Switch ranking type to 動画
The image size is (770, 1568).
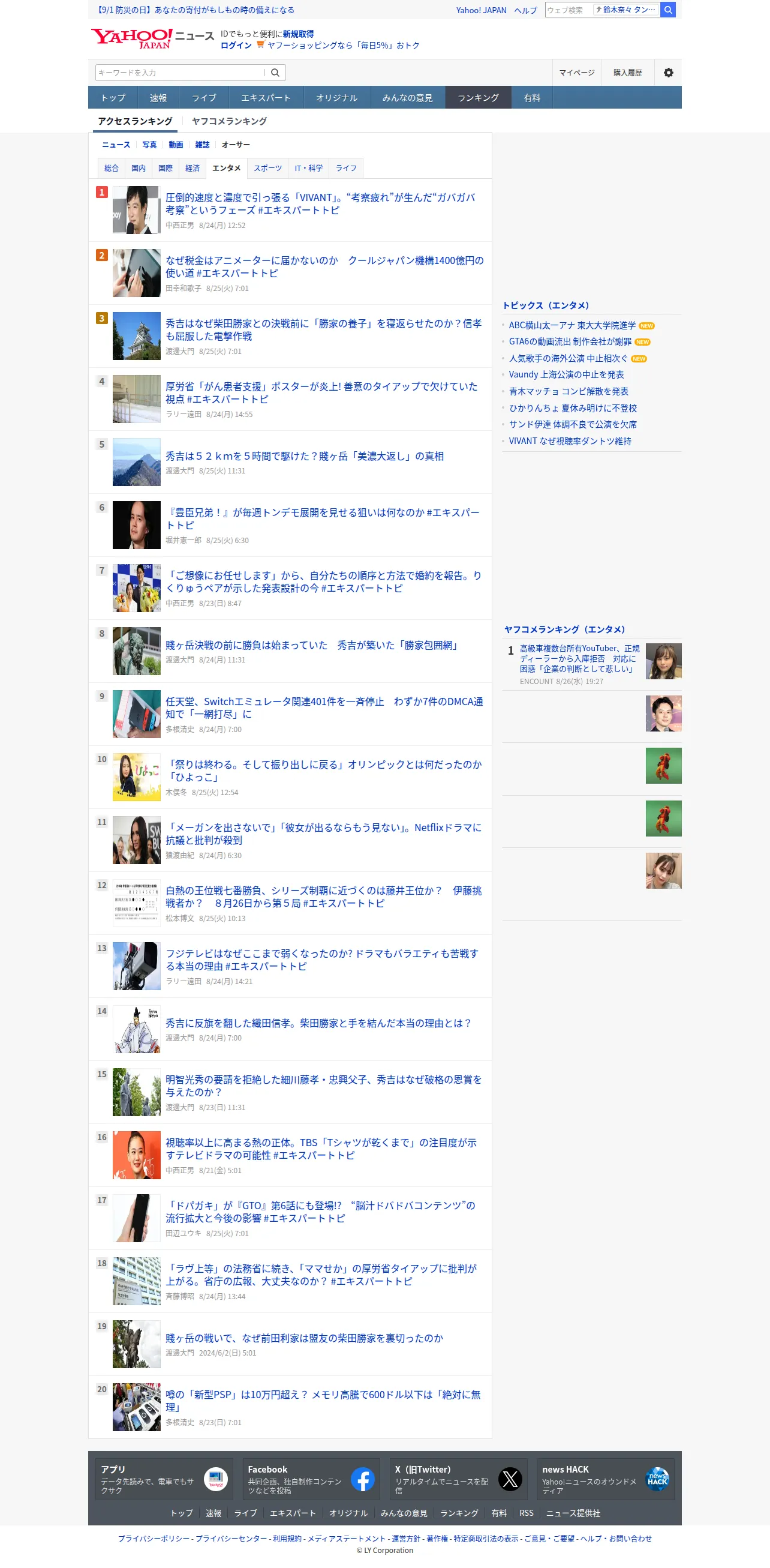[x=176, y=145]
